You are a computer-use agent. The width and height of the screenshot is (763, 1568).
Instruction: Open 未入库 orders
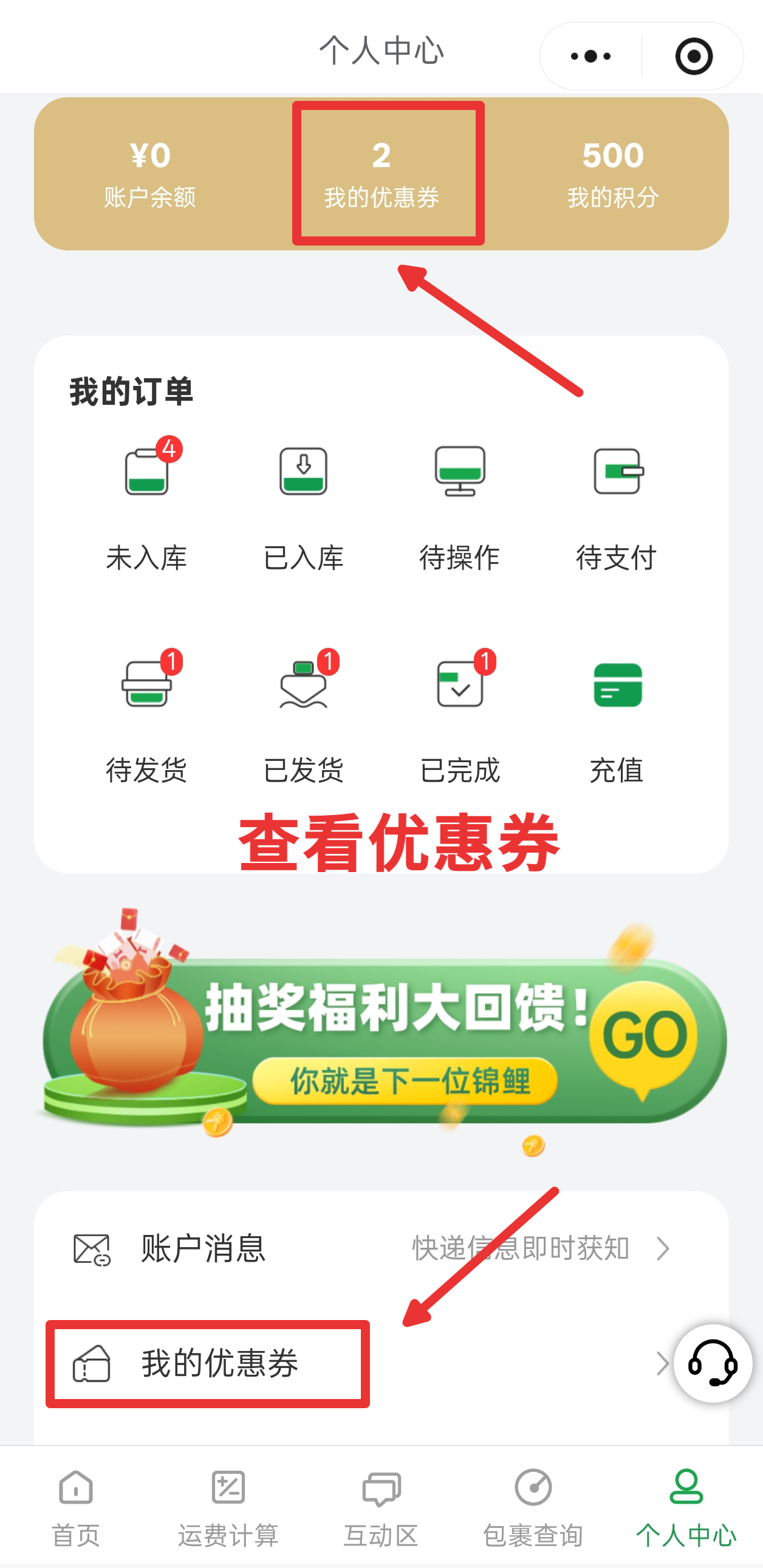coord(146,505)
